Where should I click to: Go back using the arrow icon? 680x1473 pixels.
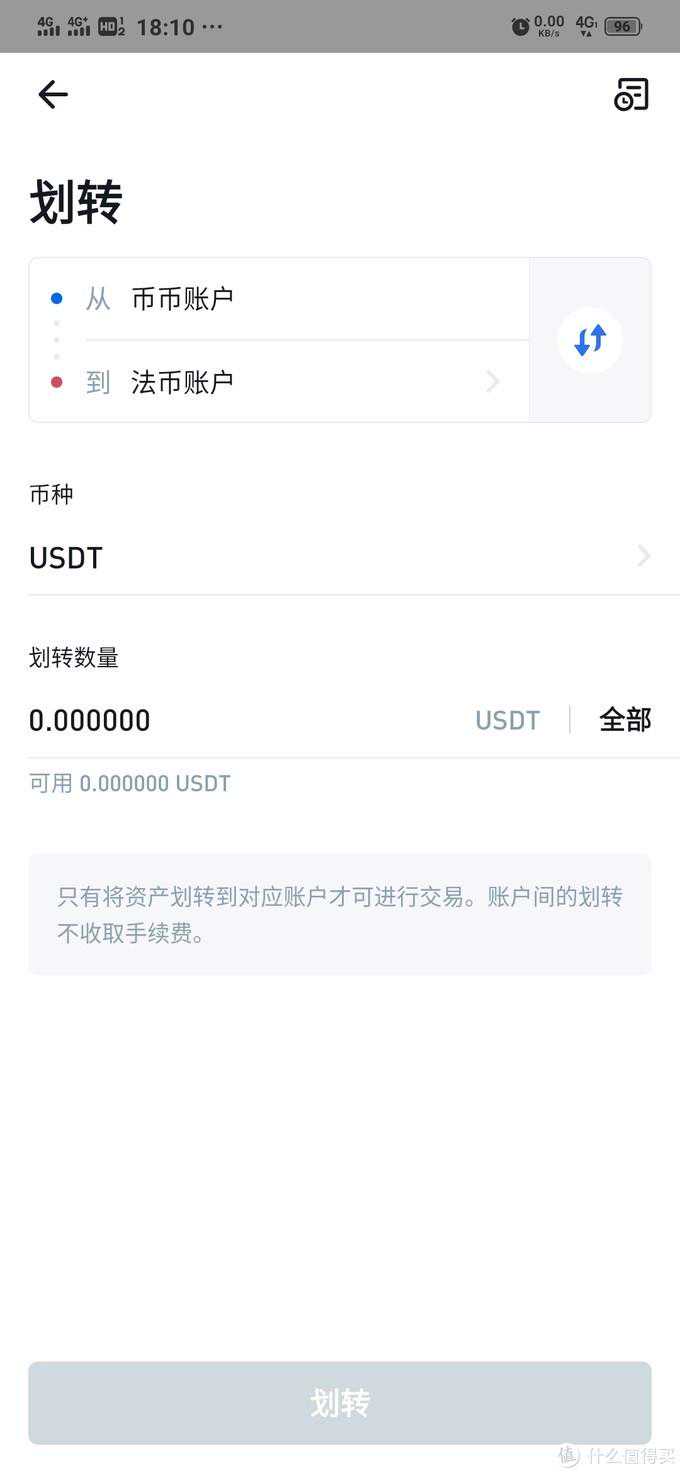coord(53,95)
